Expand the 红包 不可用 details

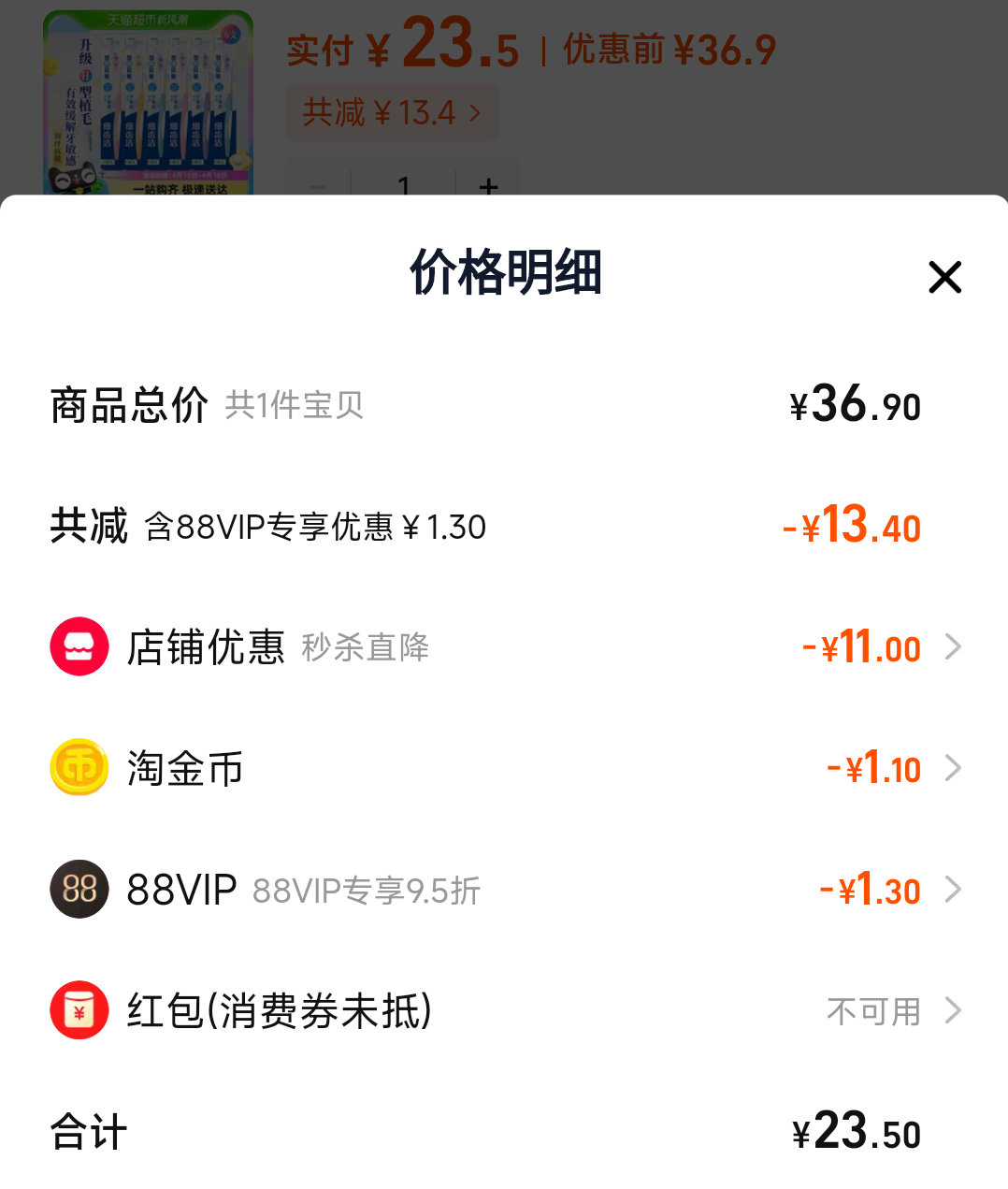(x=953, y=1011)
